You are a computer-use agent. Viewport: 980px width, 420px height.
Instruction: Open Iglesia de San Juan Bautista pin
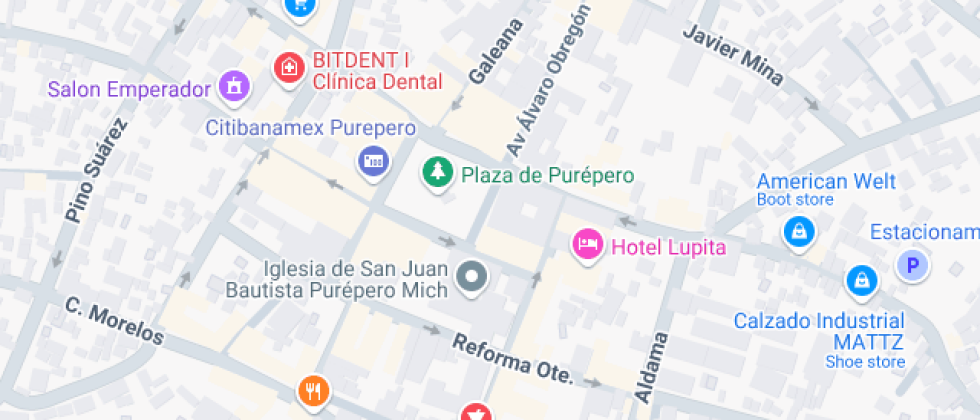coord(471,278)
